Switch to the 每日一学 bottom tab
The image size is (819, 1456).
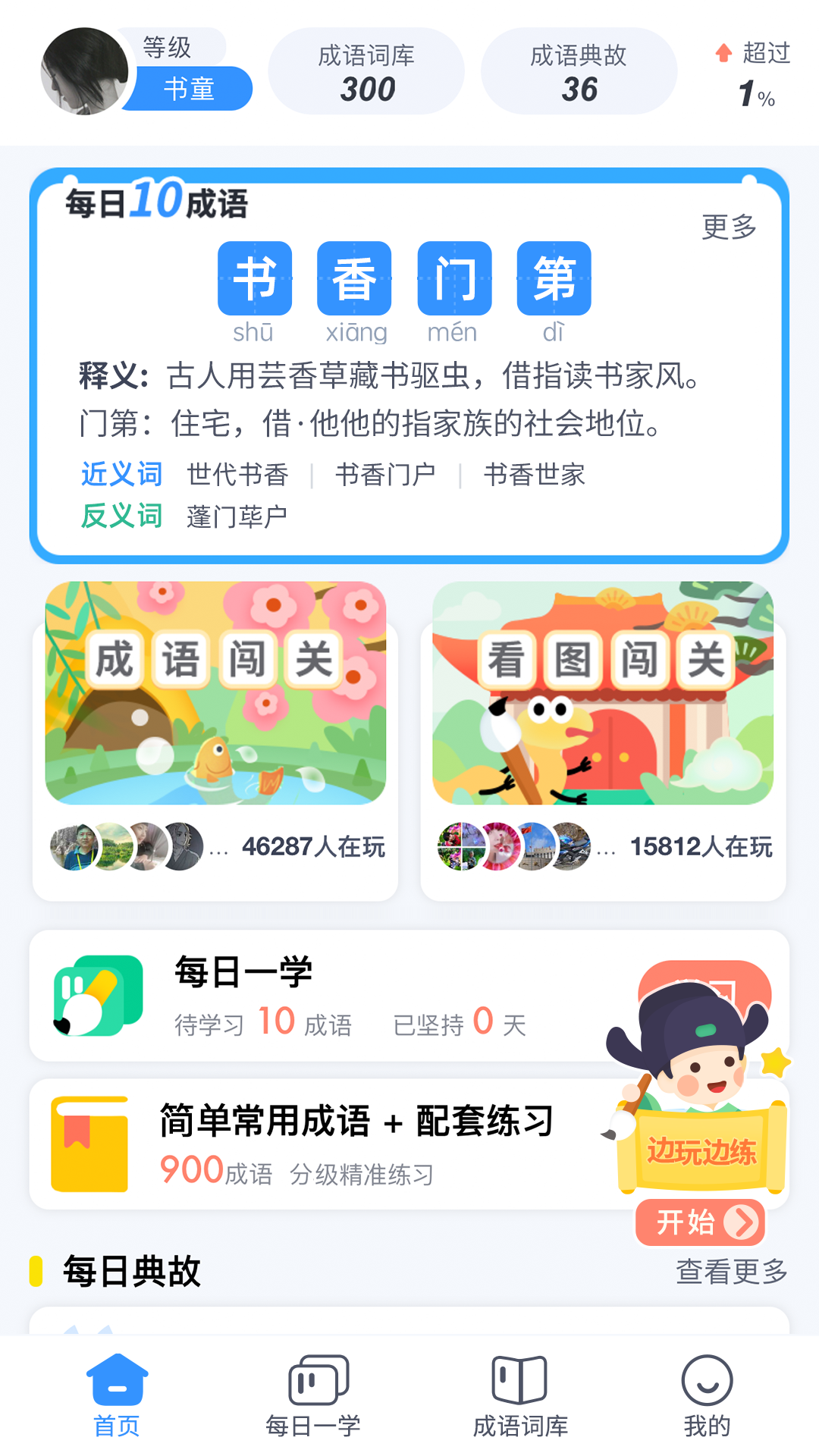(312, 1395)
